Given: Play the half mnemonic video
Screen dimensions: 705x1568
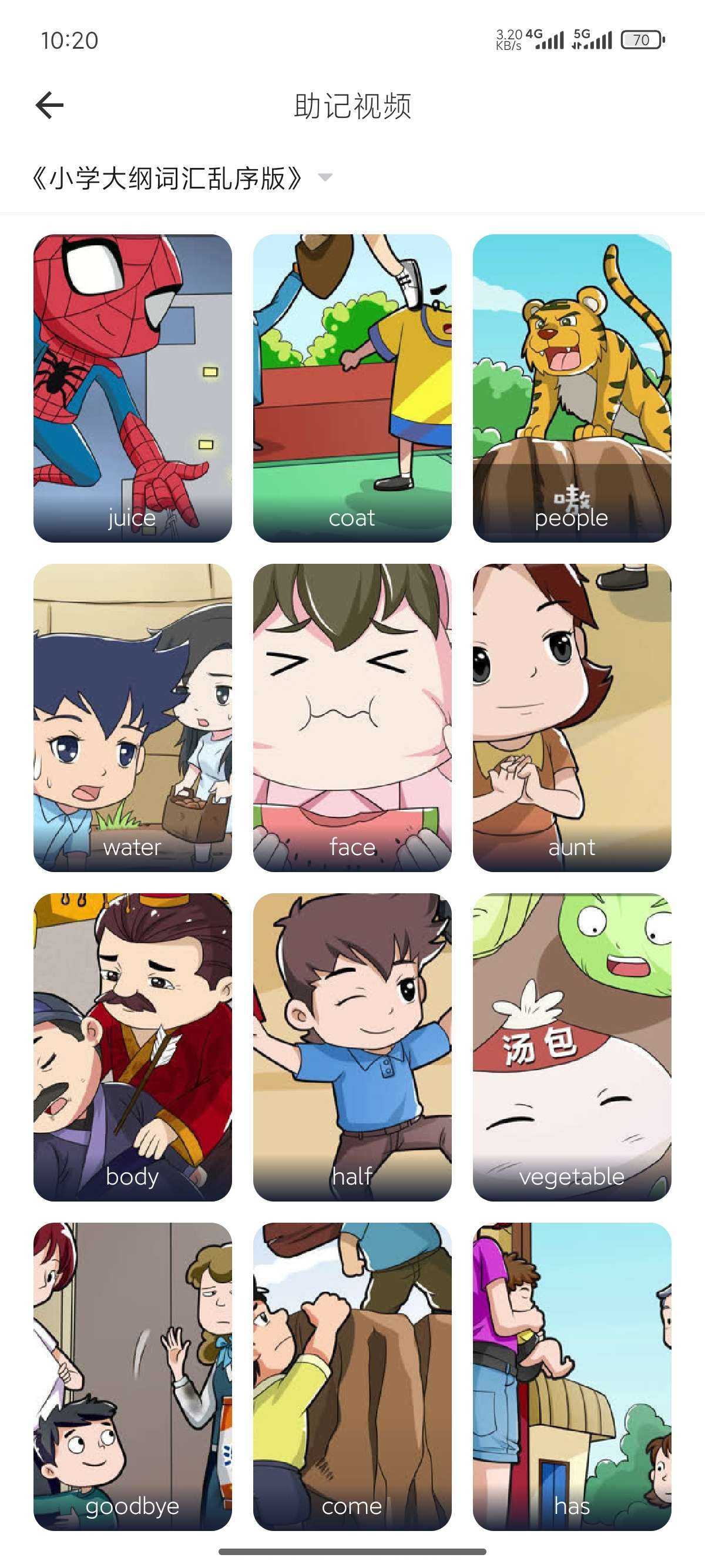Looking at the screenshot, I should click(x=352, y=1047).
